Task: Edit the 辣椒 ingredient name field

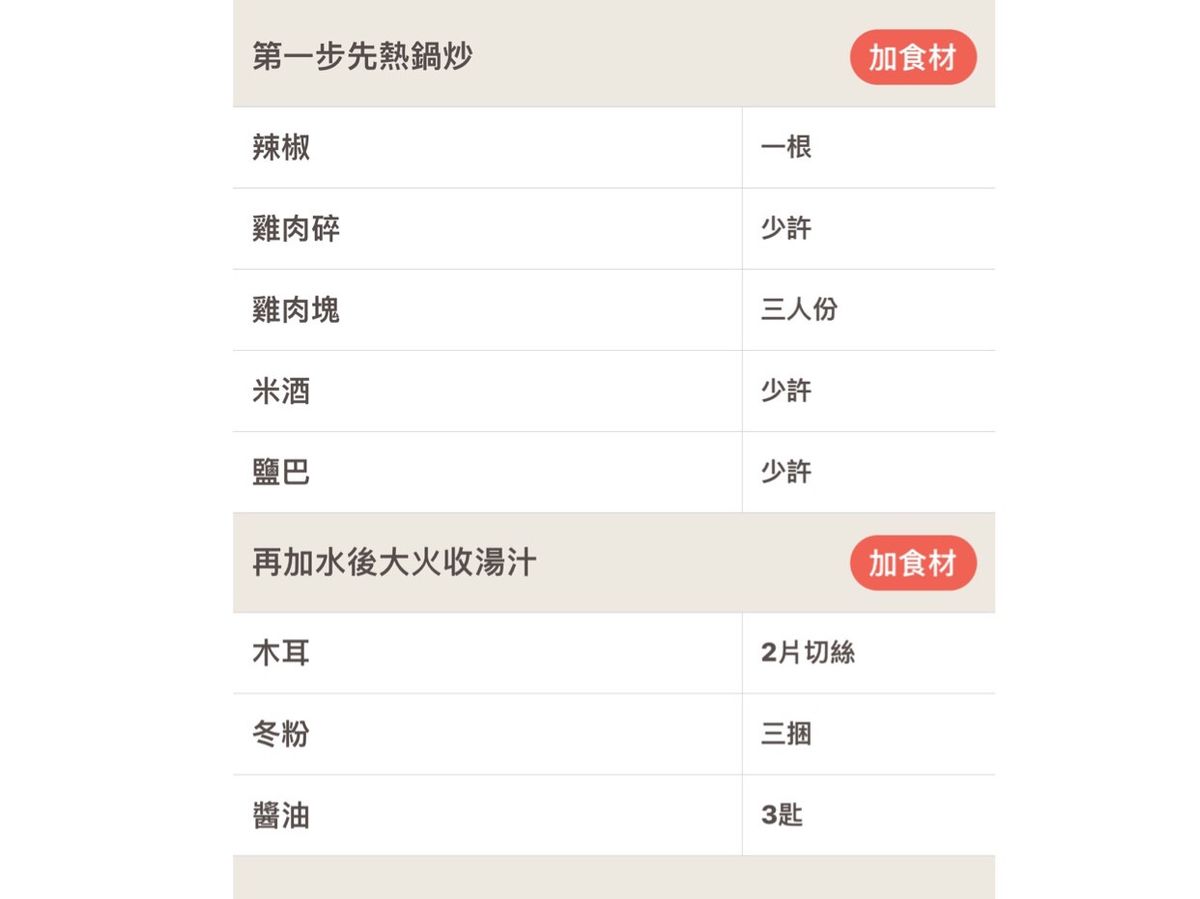Action: click(x=486, y=148)
